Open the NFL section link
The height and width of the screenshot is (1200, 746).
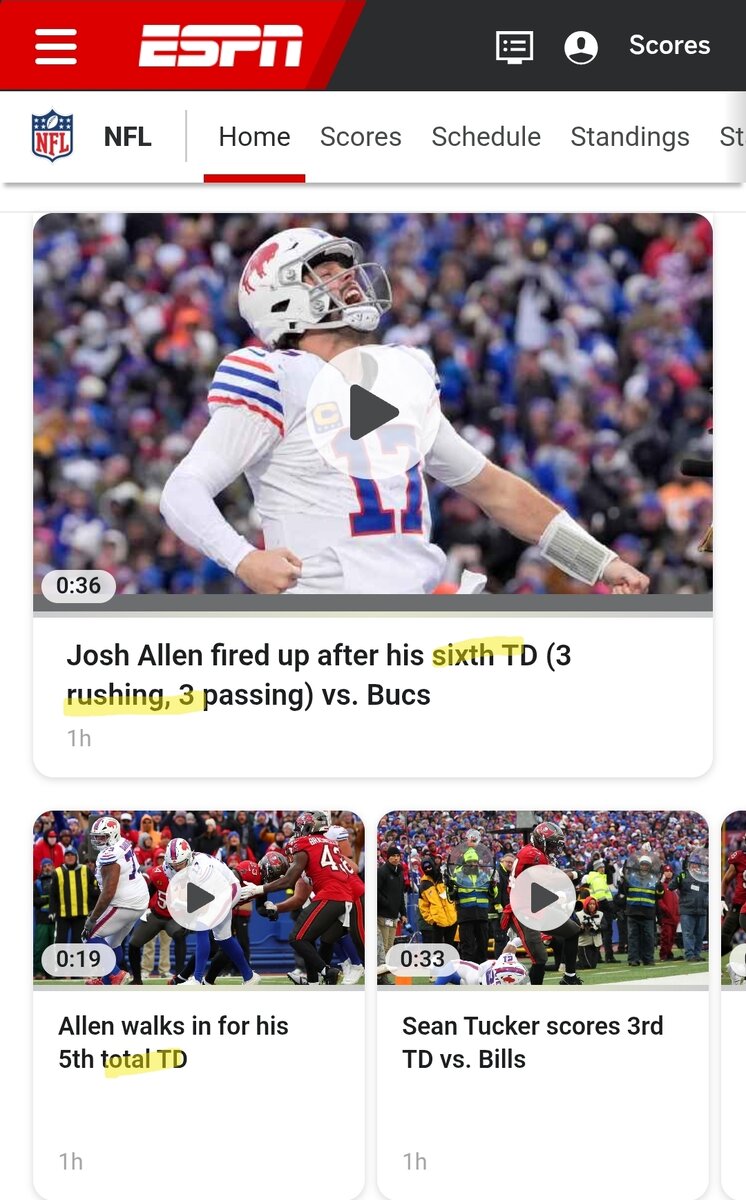[92, 136]
